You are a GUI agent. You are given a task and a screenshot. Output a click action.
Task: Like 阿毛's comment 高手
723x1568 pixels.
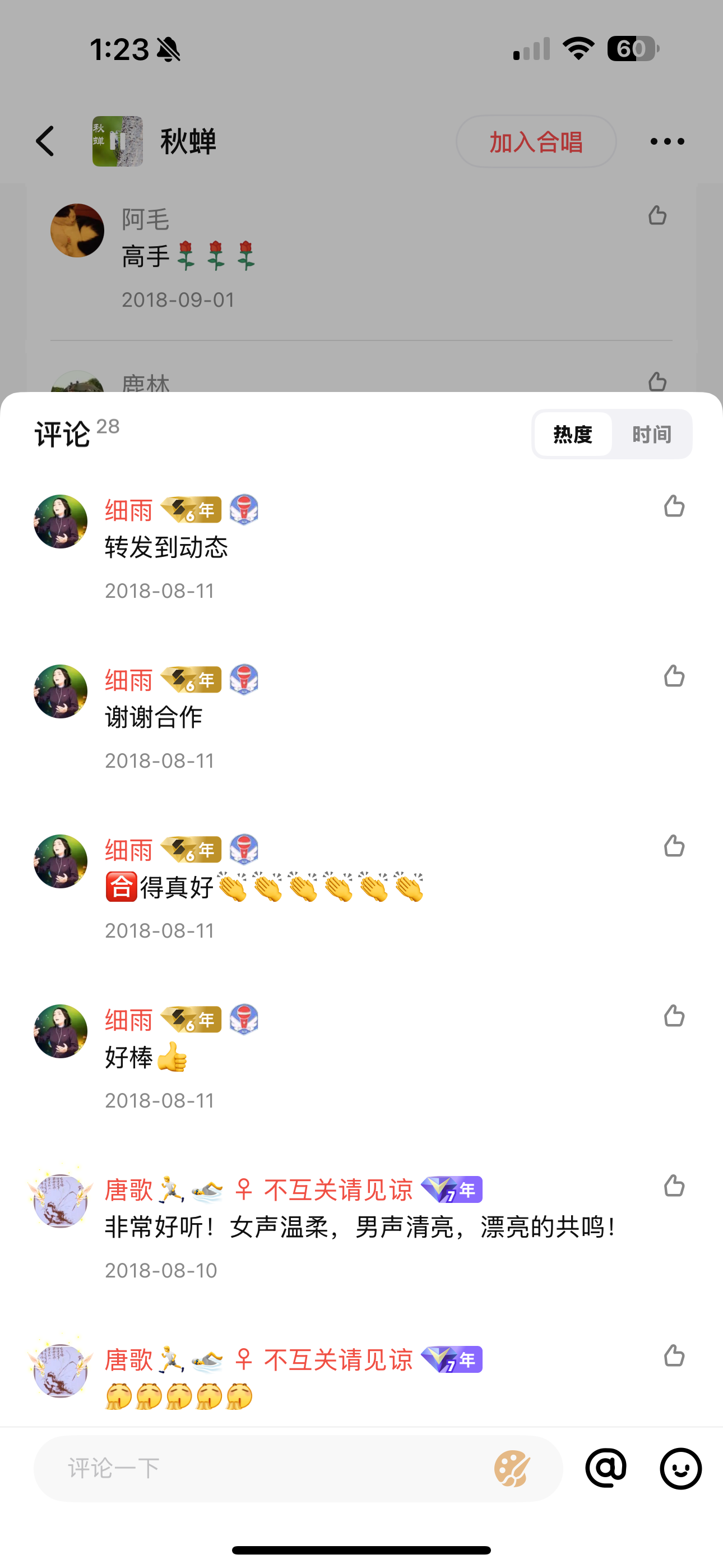[x=657, y=215]
